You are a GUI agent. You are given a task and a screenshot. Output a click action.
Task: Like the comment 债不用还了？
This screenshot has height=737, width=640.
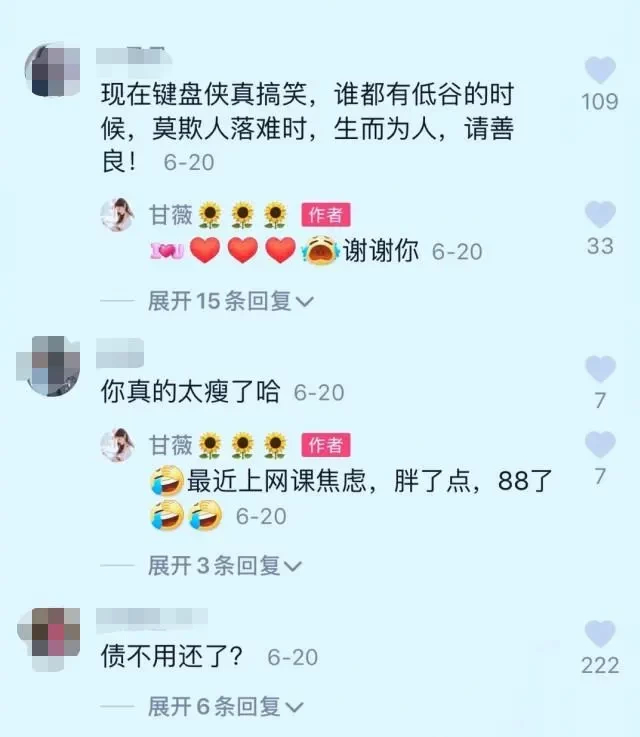tap(600, 634)
